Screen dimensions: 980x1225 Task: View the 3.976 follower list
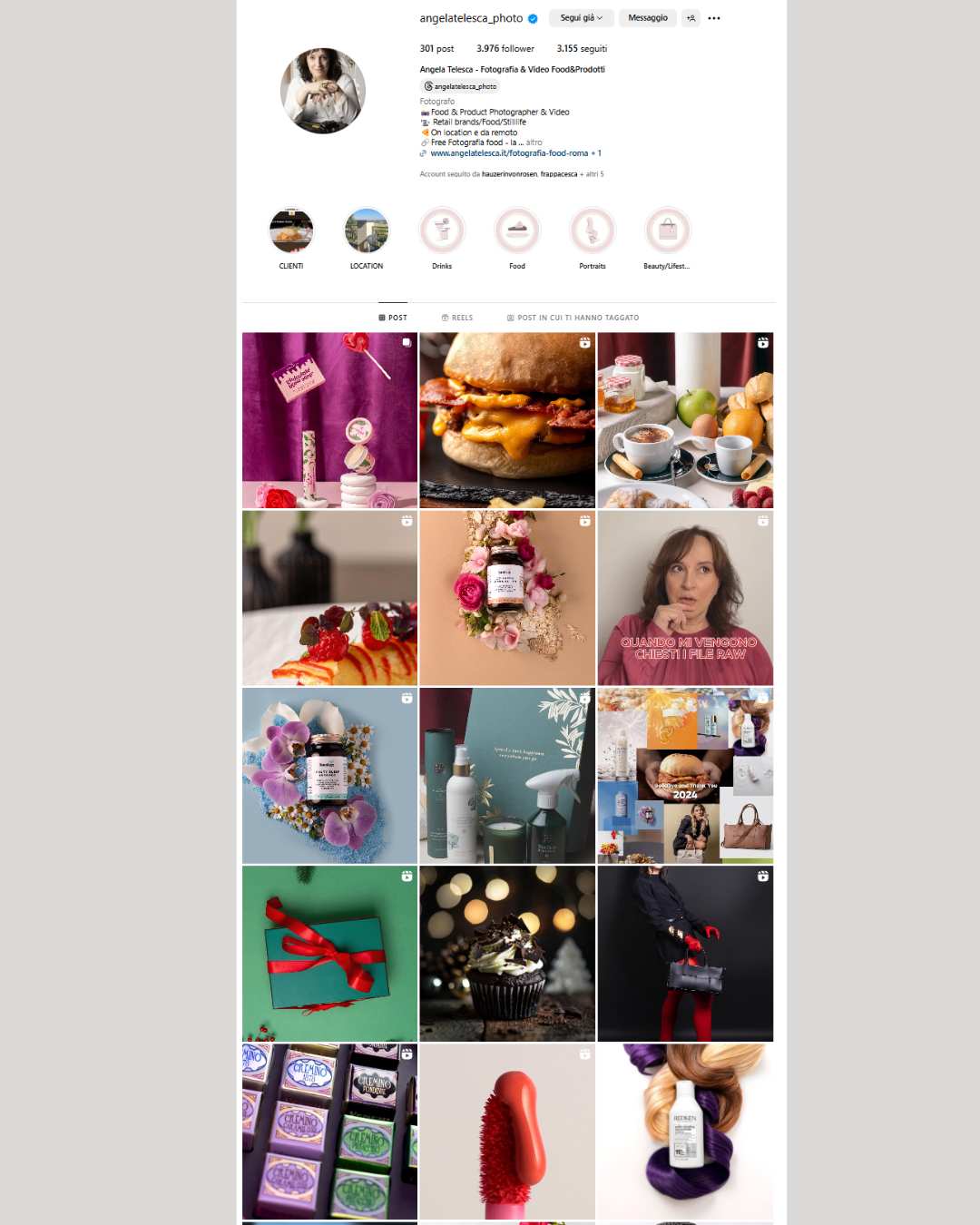(505, 49)
